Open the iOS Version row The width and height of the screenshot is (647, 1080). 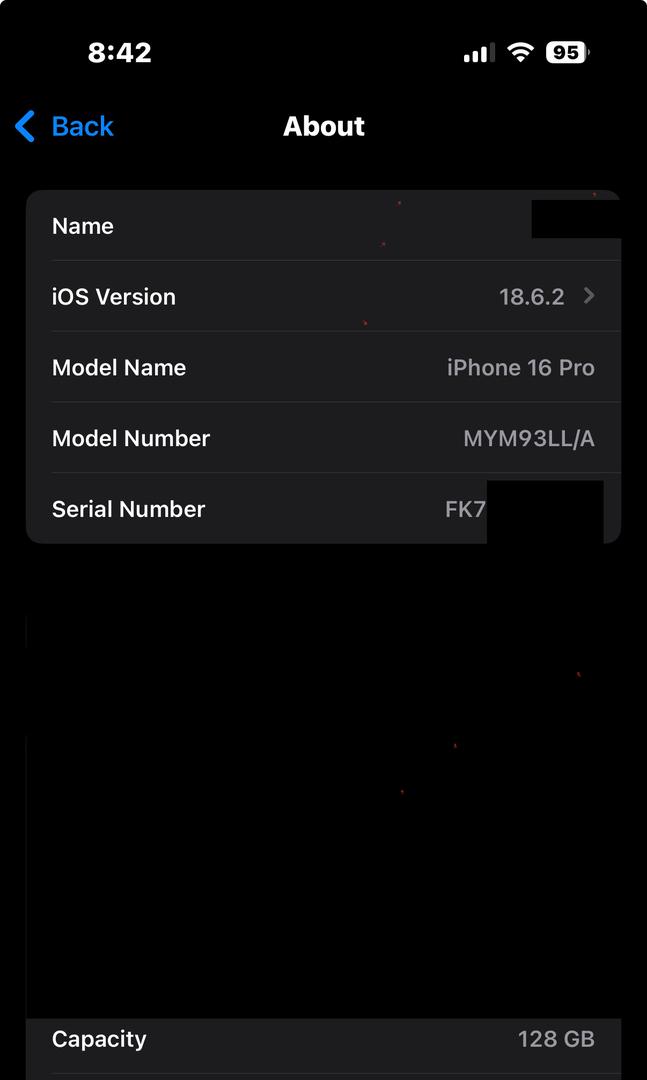323,296
